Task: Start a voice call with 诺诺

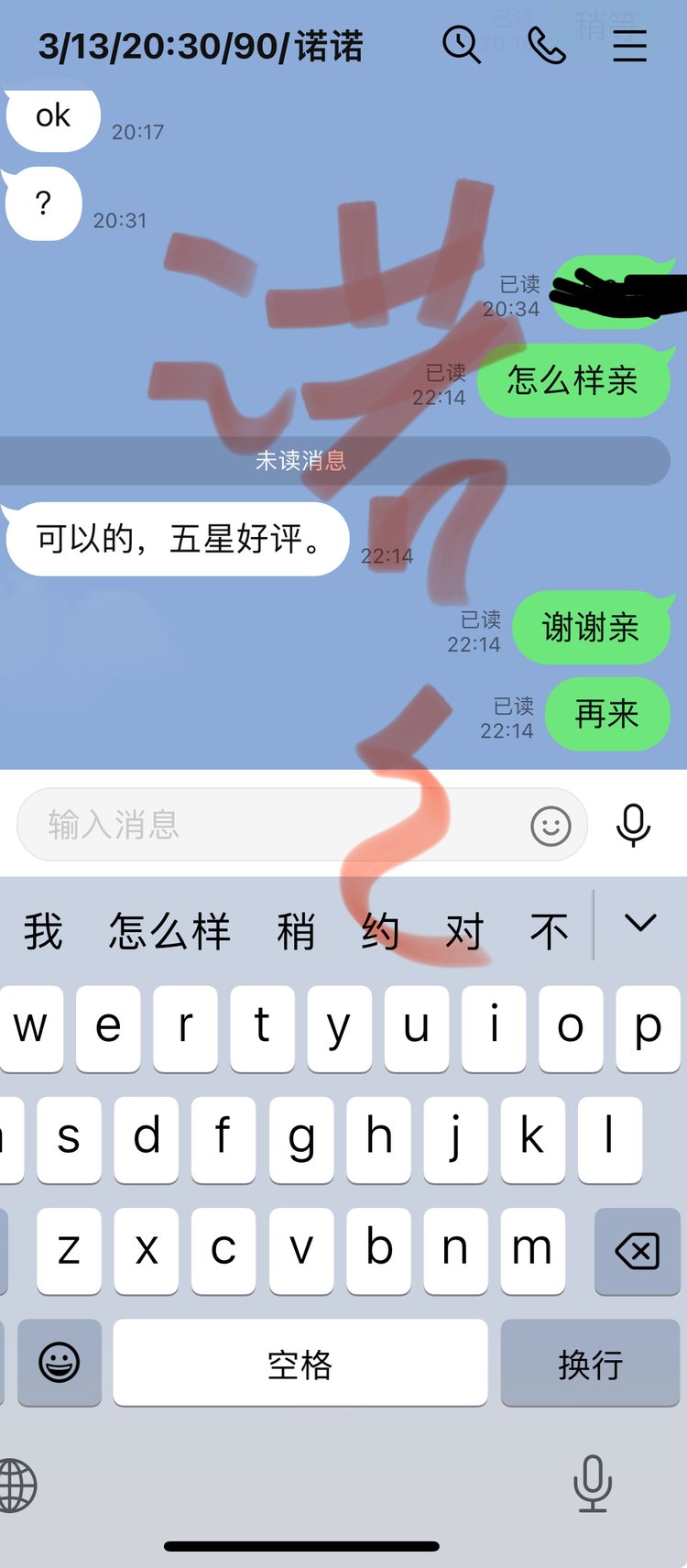Action: coord(546,45)
